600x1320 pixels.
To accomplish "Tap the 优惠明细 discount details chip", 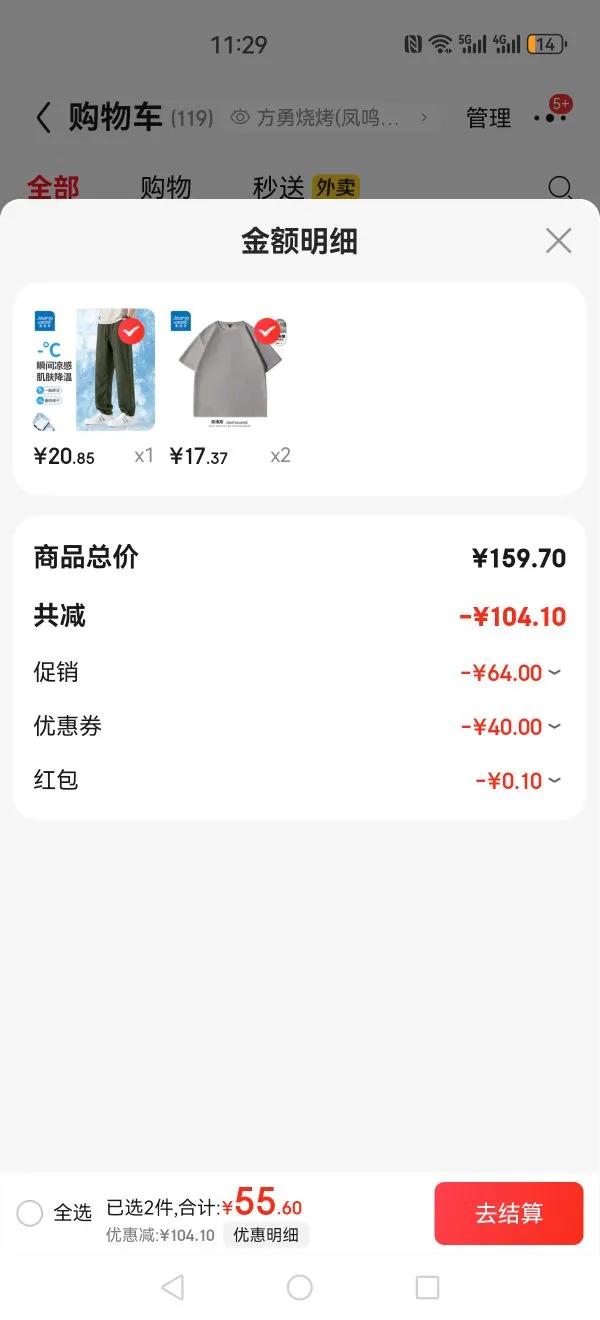I will (x=266, y=1235).
